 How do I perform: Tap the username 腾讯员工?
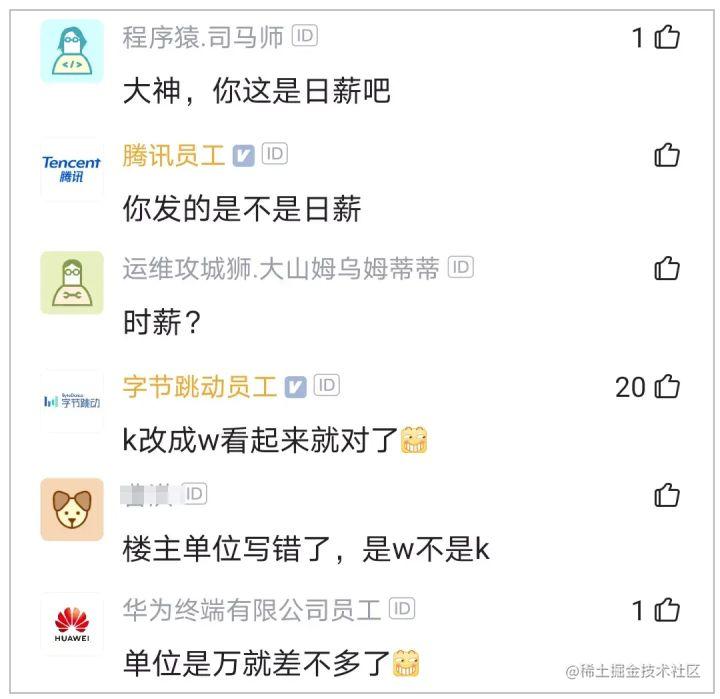[x=174, y=155]
